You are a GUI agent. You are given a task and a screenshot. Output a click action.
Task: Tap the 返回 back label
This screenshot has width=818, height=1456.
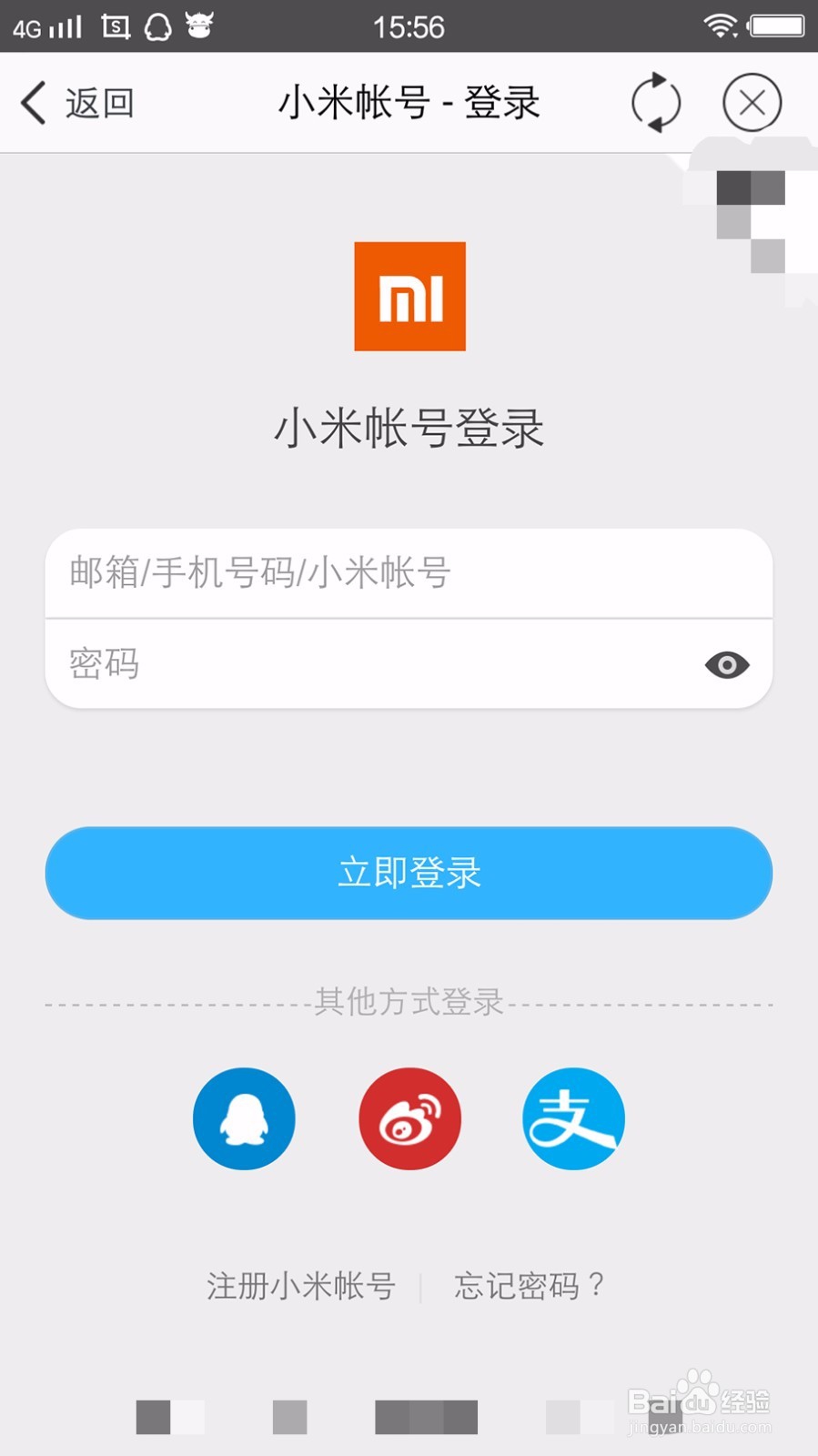(98, 102)
